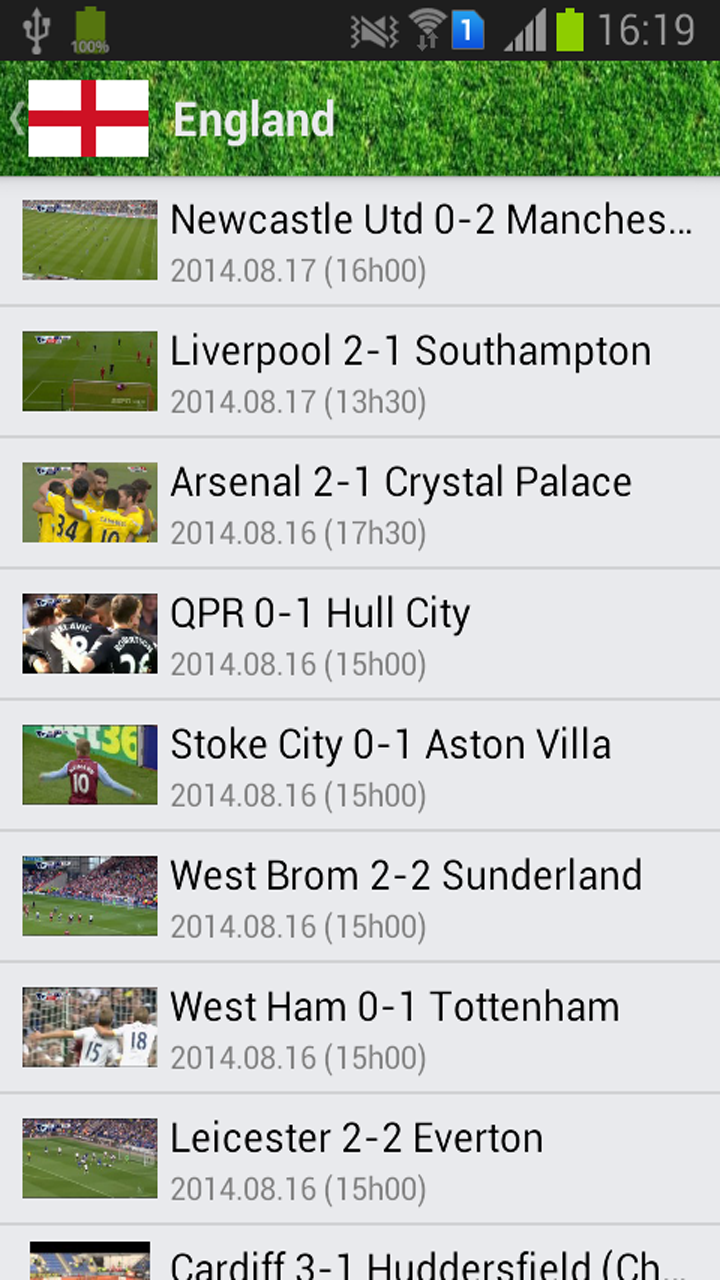Tap the England flag icon in the header

coord(88,118)
